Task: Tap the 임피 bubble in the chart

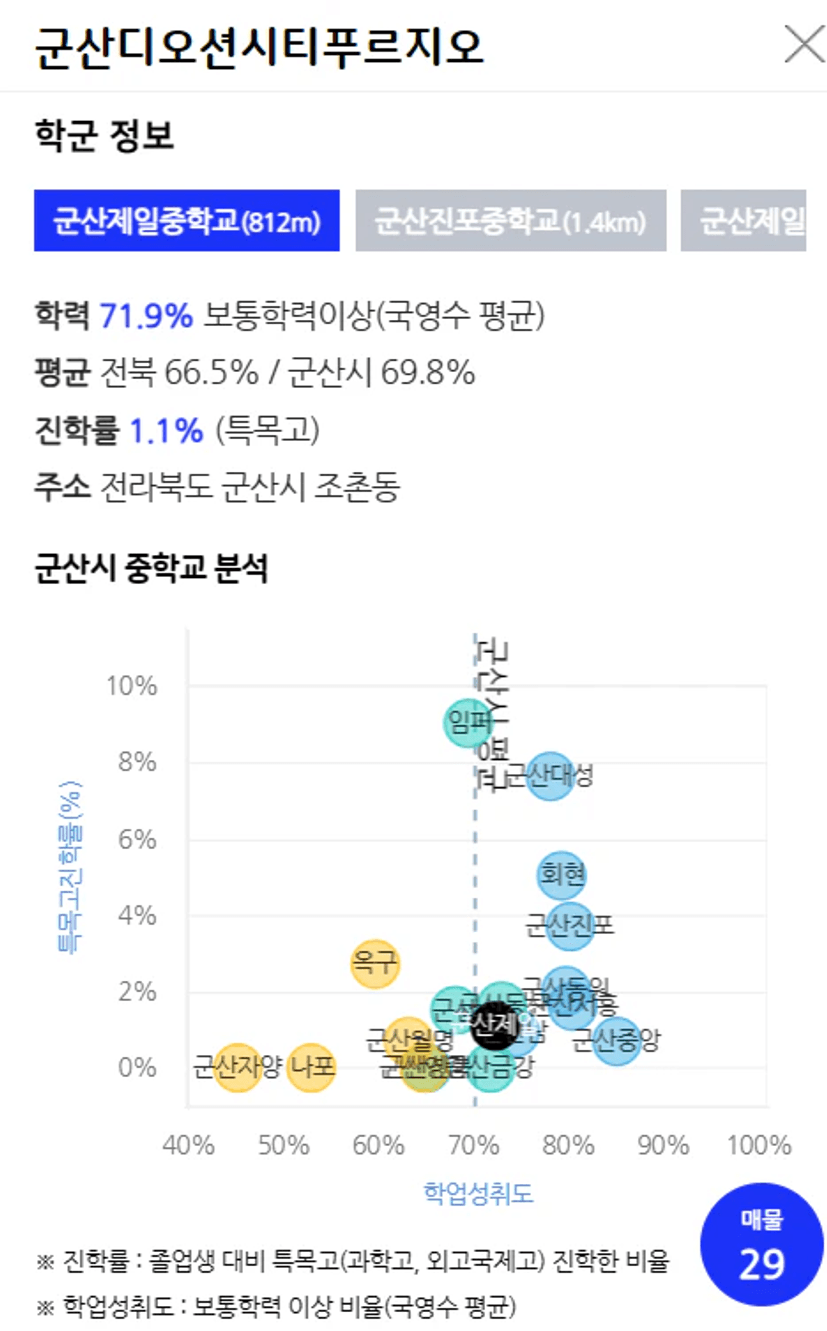Action: click(468, 722)
